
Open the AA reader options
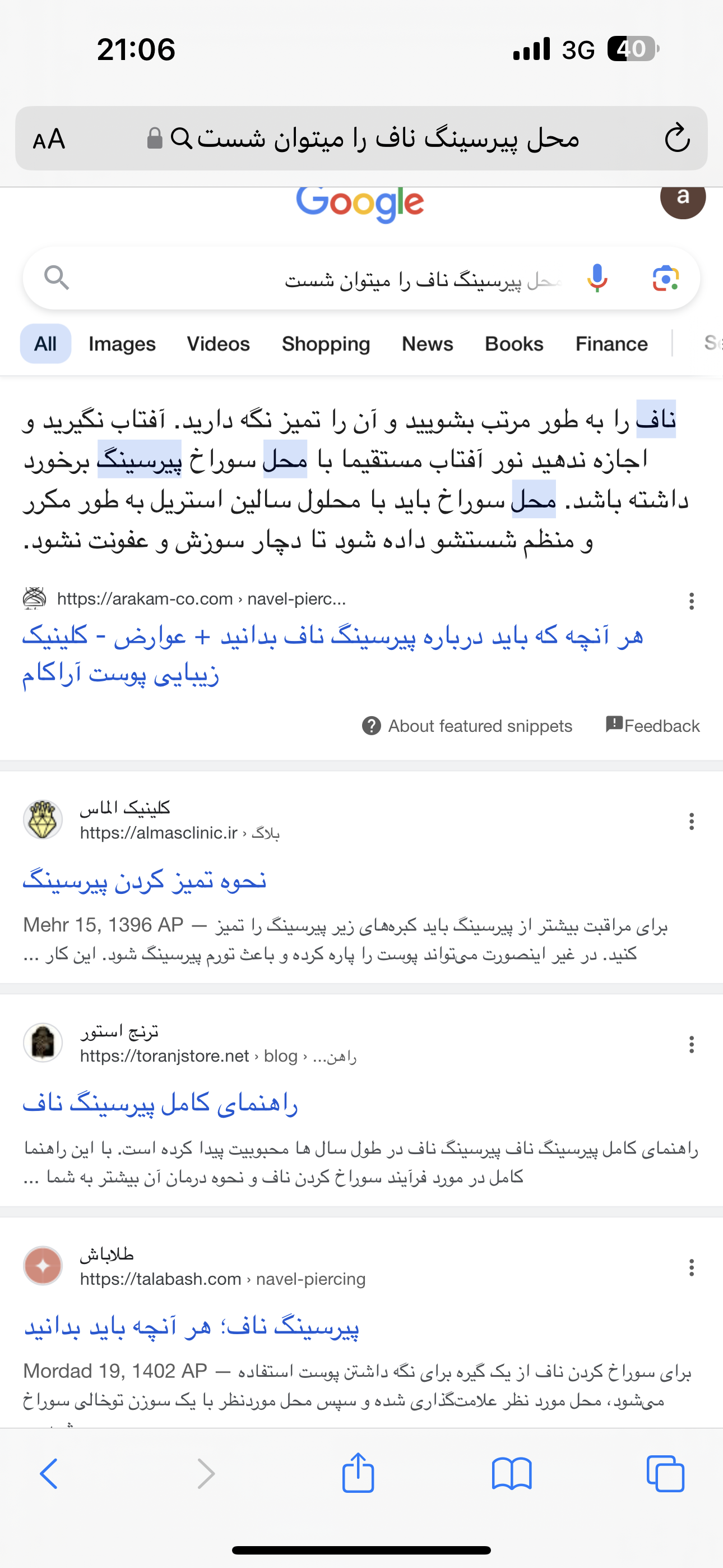coord(49,140)
